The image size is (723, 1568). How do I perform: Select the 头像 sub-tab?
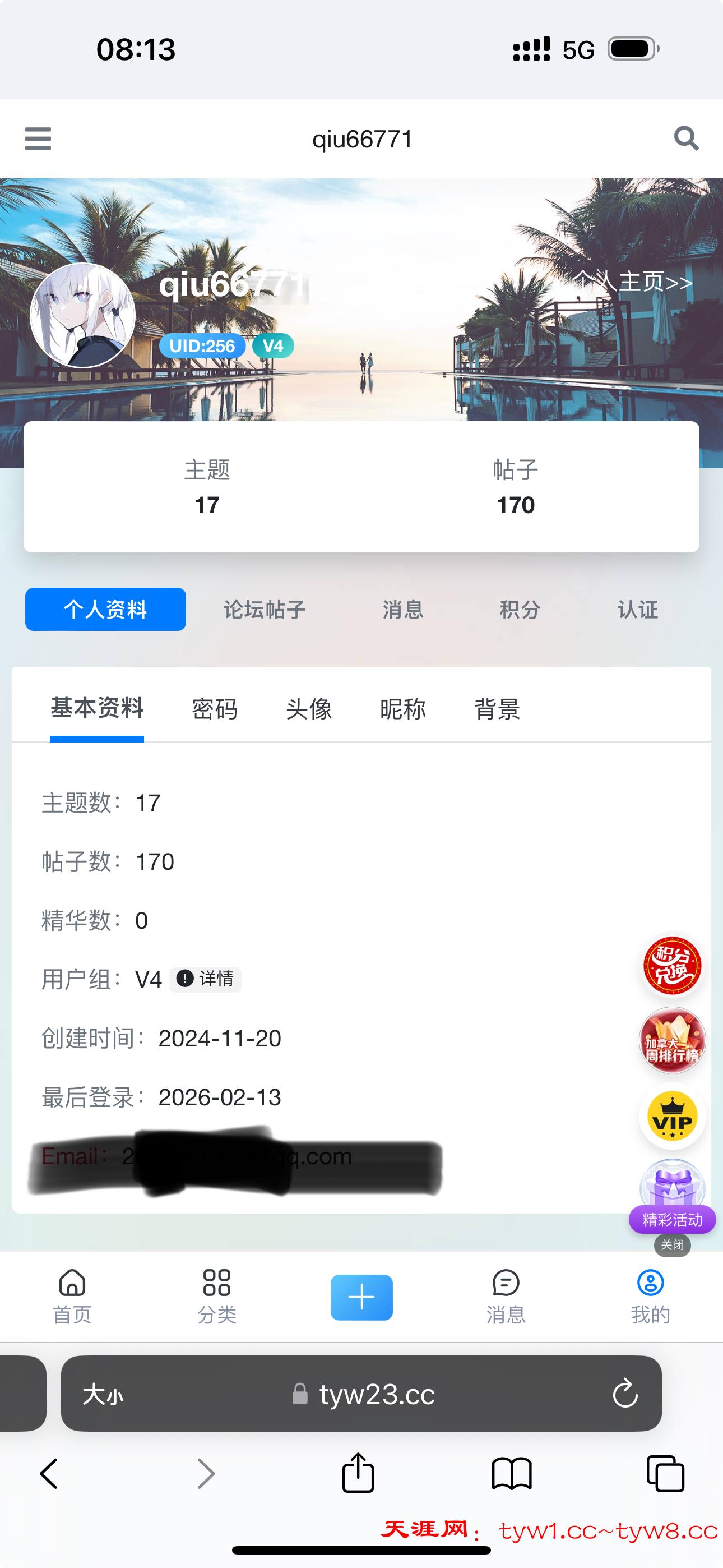(309, 709)
